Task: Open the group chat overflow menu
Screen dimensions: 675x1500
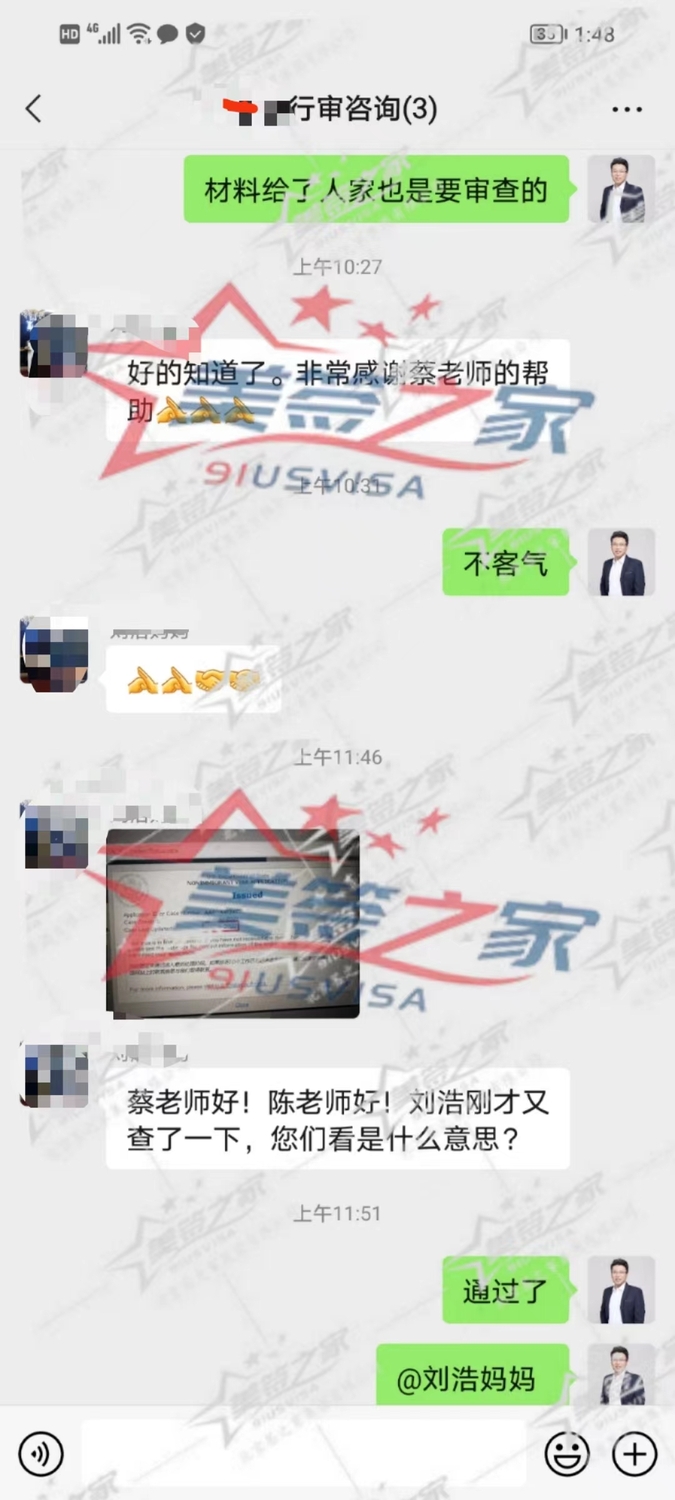Action: click(x=627, y=109)
